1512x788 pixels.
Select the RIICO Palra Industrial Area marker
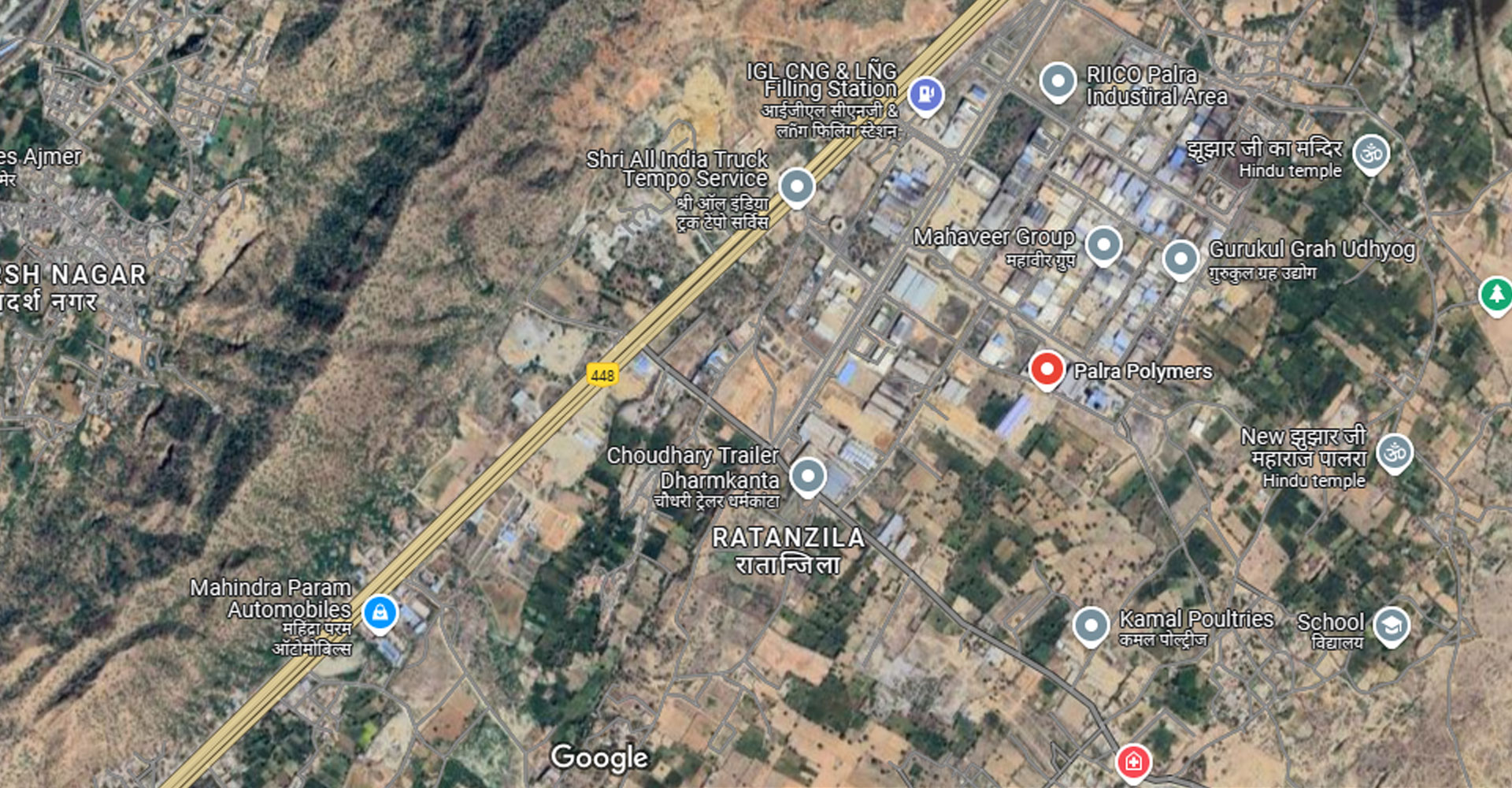click(x=1058, y=80)
